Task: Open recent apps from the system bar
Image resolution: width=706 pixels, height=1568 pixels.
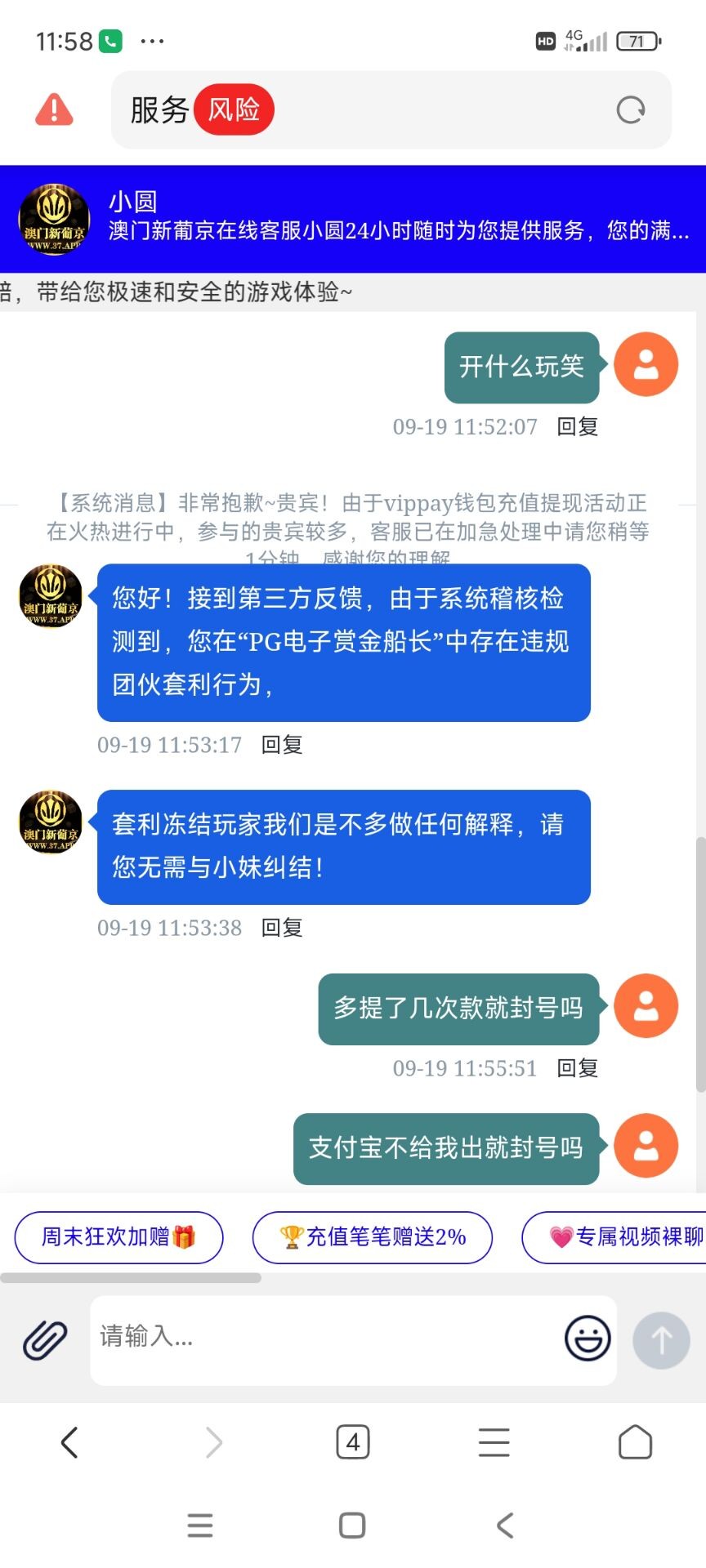Action: (x=200, y=1526)
